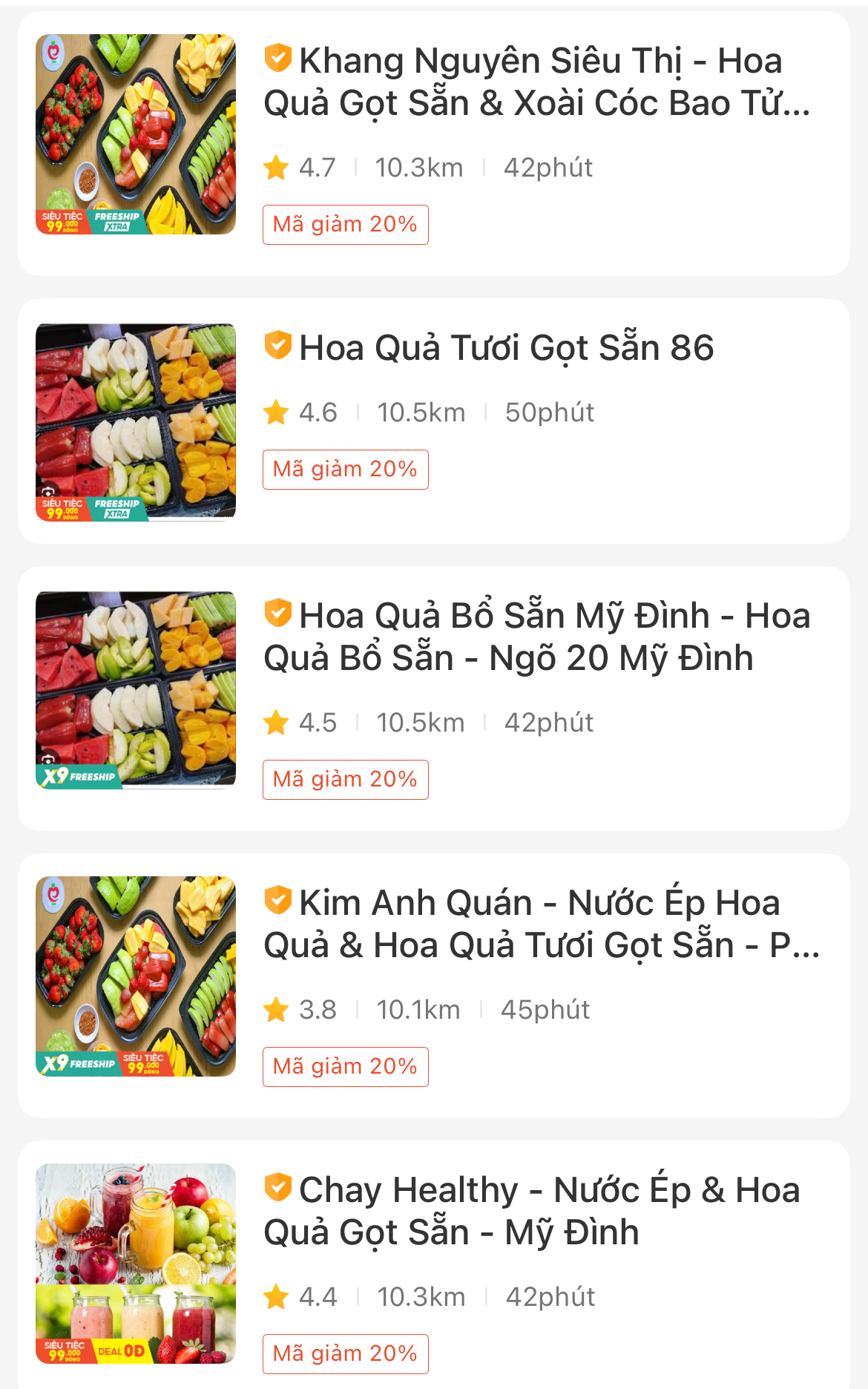Click the star icon showing 3.8 rating
Image resolution: width=868 pixels, height=1389 pixels.
point(276,1009)
